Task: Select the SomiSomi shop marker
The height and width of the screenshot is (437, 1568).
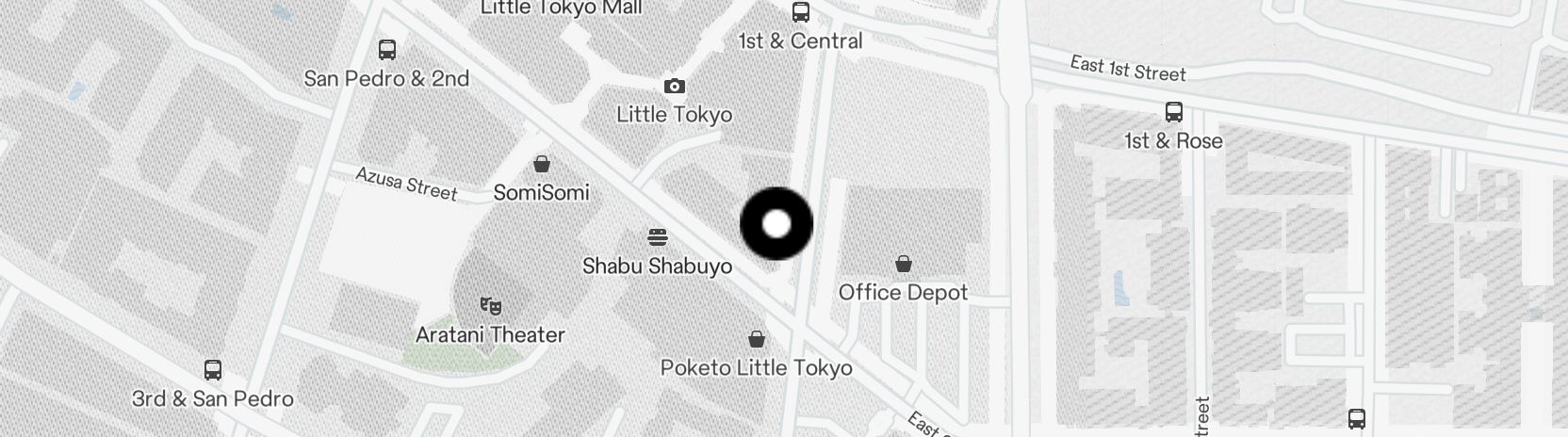Action: point(542,164)
